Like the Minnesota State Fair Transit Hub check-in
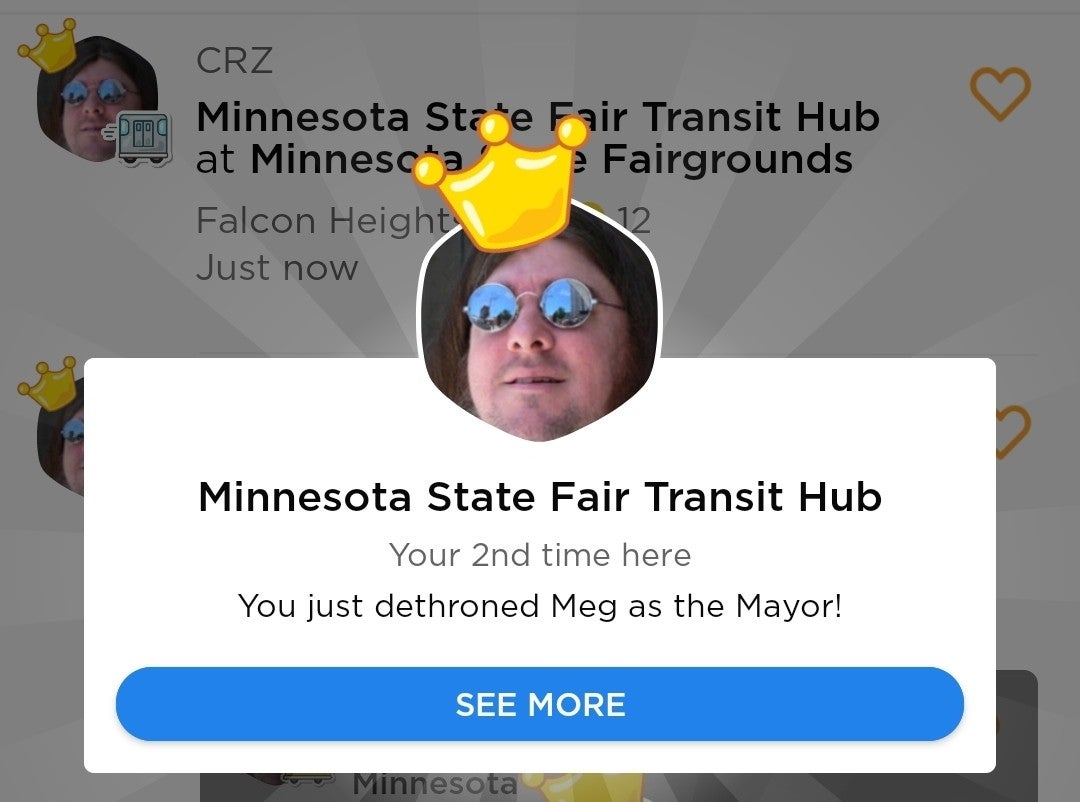This screenshot has width=1080, height=802. point(1000,94)
